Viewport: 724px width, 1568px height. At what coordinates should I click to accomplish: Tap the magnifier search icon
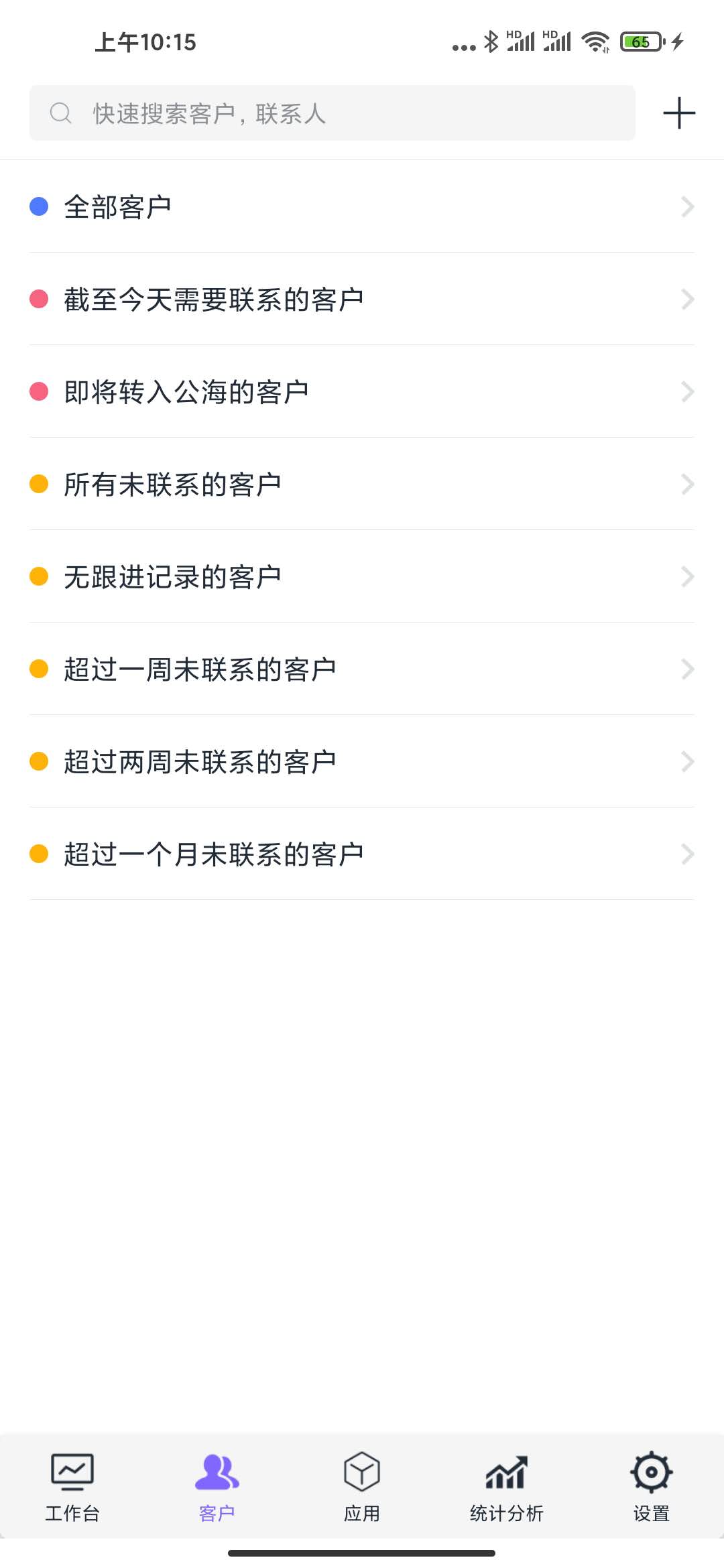coord(61,114)
